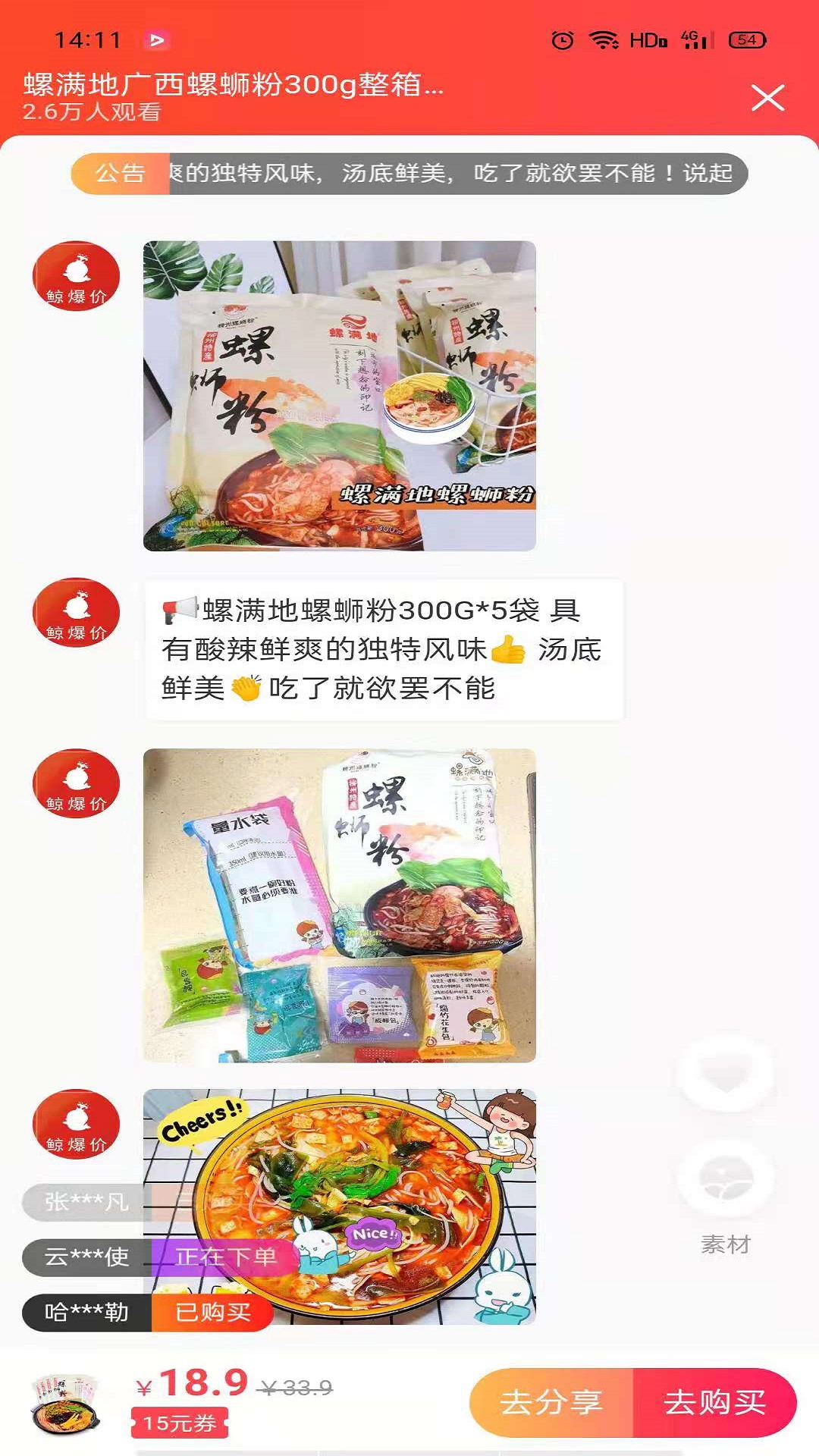Expand the scrolling 公告 announcement banner
The width and height of the screenshot is (819, 1456).
point(409,174)
